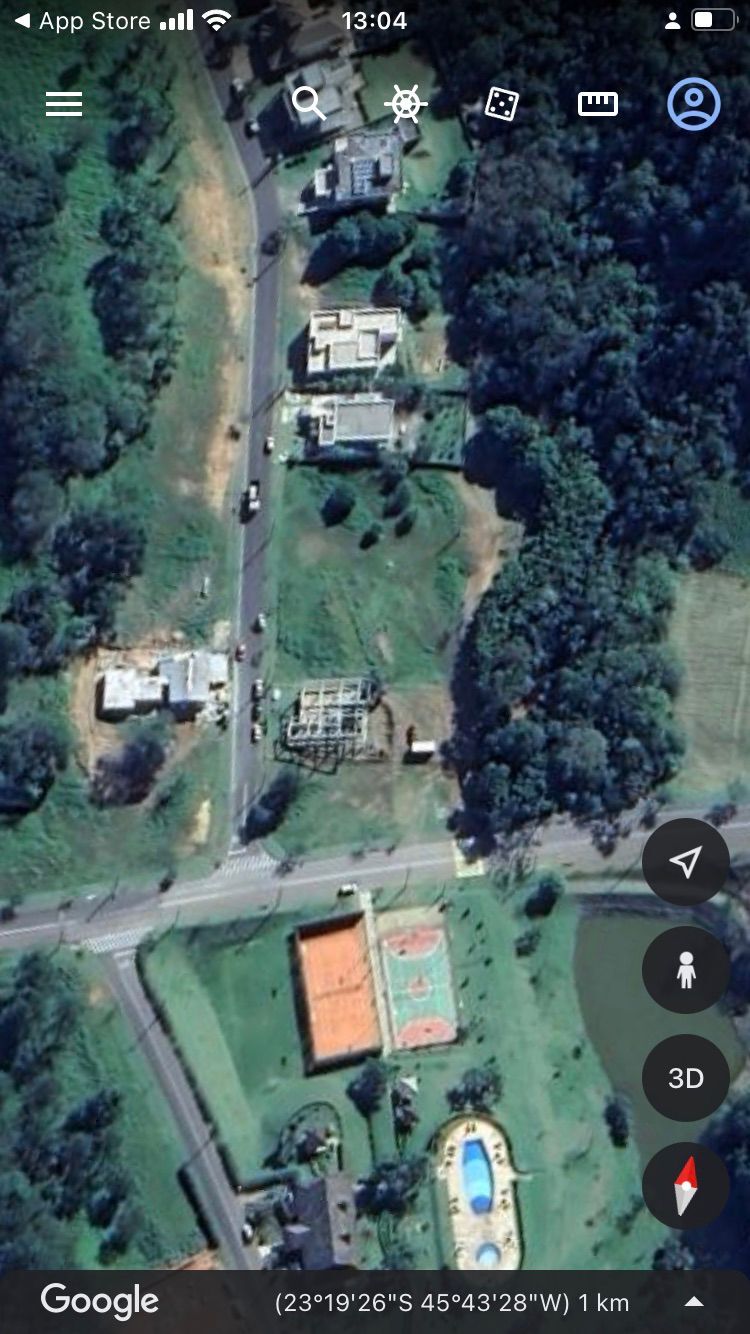Switch to 3D view
Image resolution: width=750 pixels, height=1334 pixels.
[685, 1078]
